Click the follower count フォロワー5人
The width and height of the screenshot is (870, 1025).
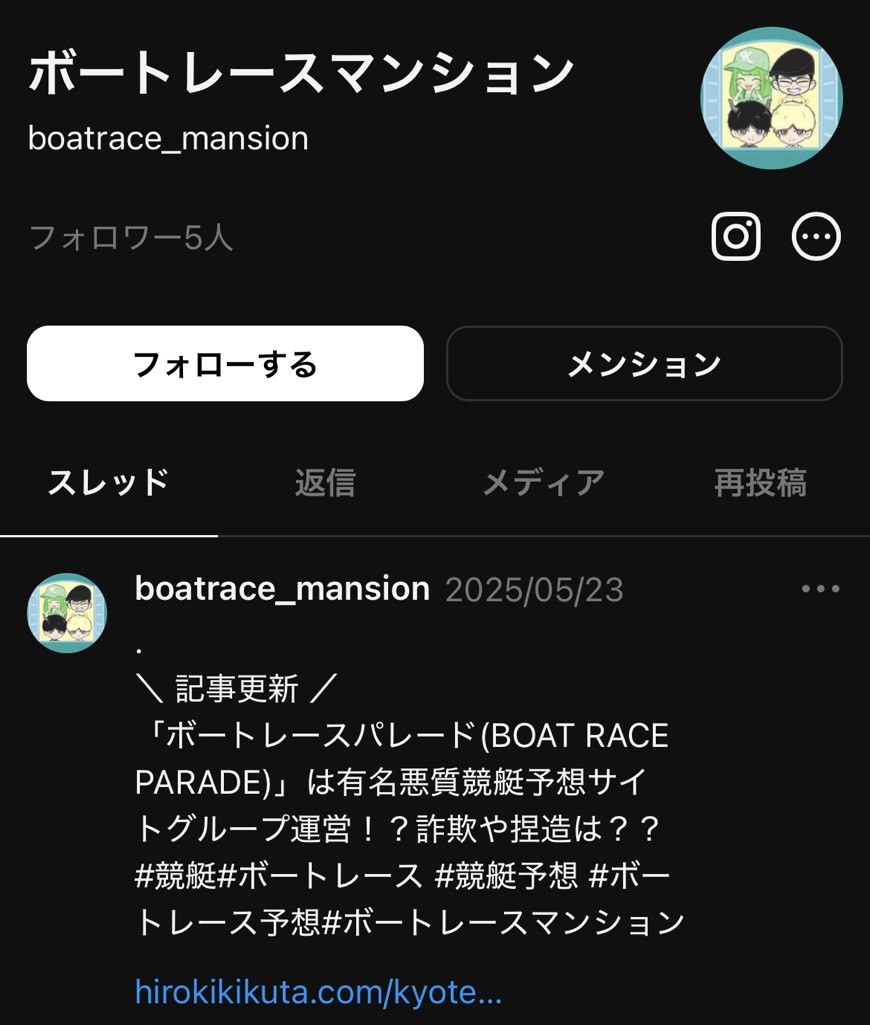click(x=130, y=237)
